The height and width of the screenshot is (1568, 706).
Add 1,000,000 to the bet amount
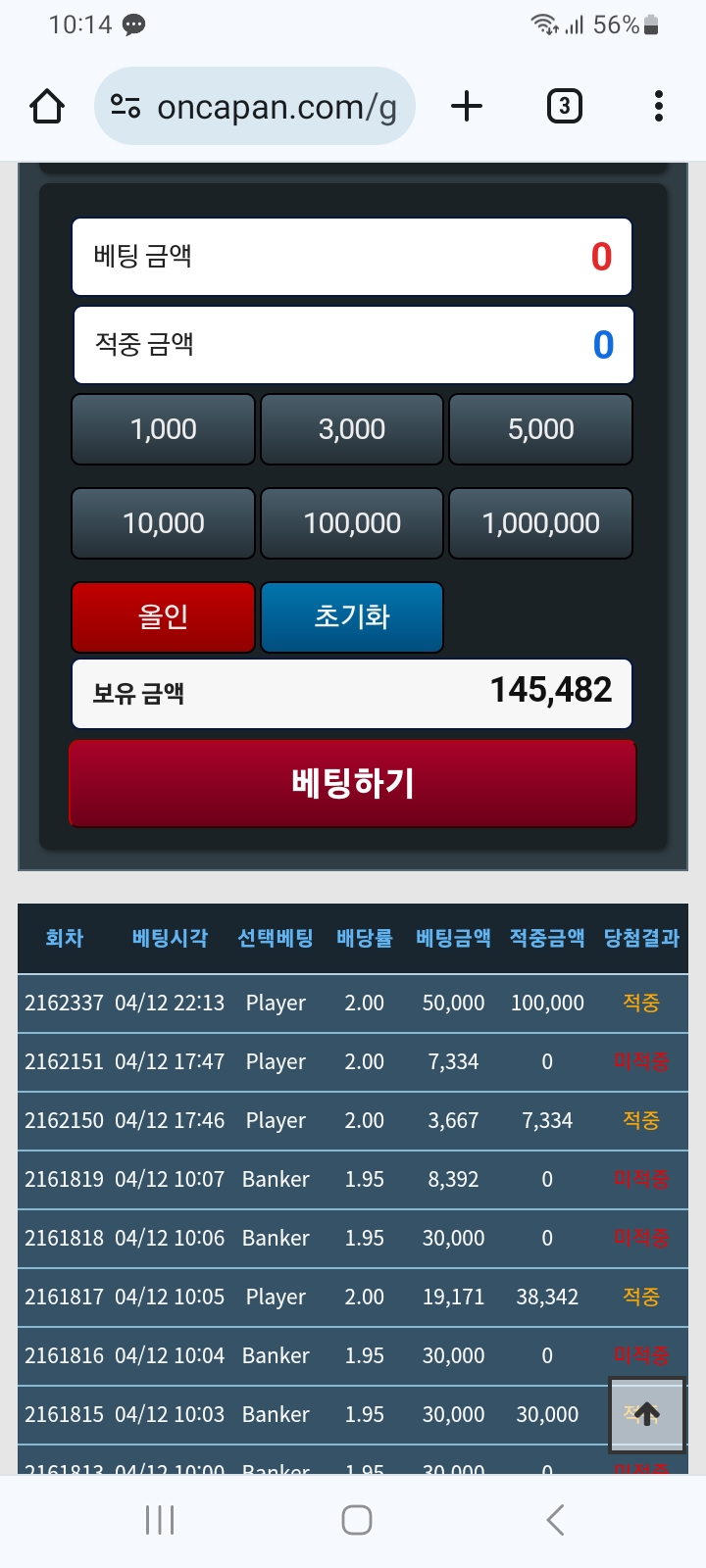click(x=540, y=523)
